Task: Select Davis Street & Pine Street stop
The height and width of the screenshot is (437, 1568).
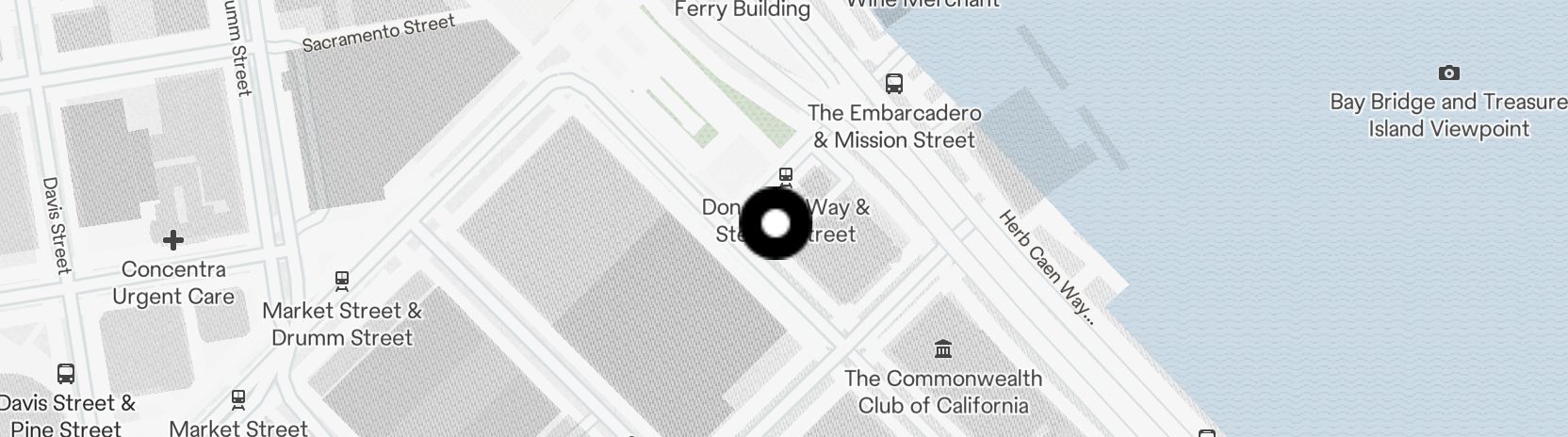Action: click(66, 374)
